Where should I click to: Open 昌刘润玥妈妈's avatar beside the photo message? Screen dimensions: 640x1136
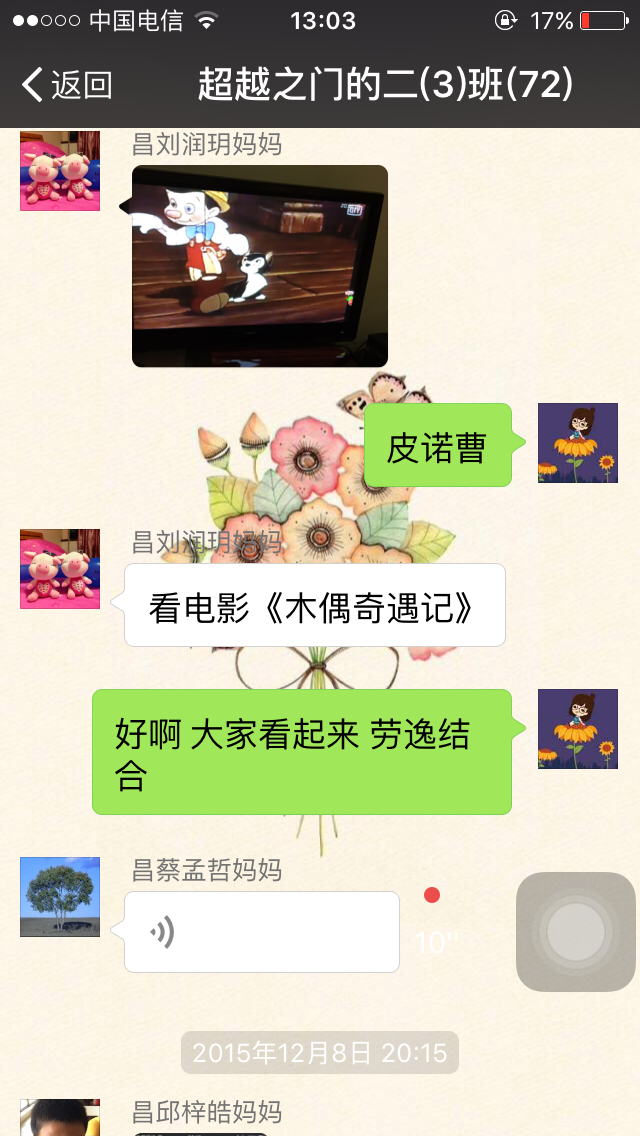coord(60,171)
